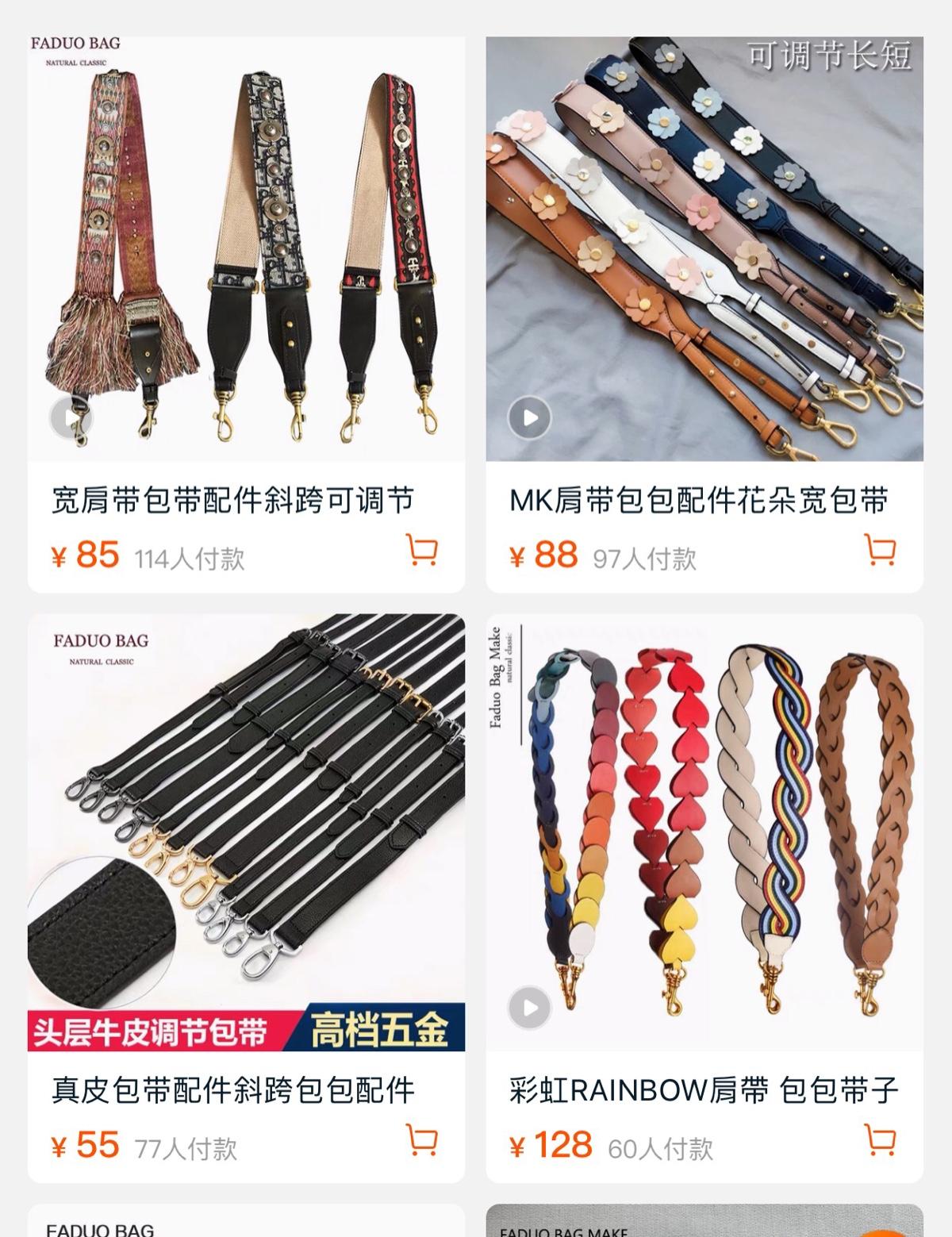Add the ¥128 RAINBOW strap to cart
Screen dimensions: 952x1237
click(x=880, y=1140)
